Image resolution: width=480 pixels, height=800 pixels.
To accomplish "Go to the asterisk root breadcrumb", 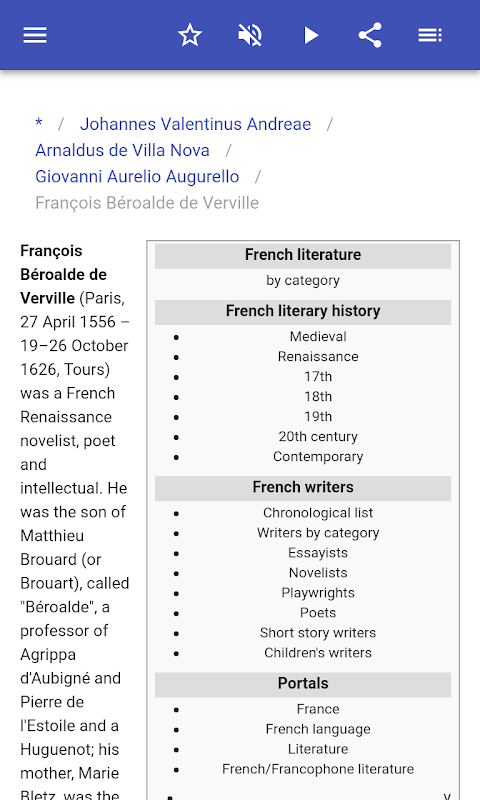I will [39, 124].
